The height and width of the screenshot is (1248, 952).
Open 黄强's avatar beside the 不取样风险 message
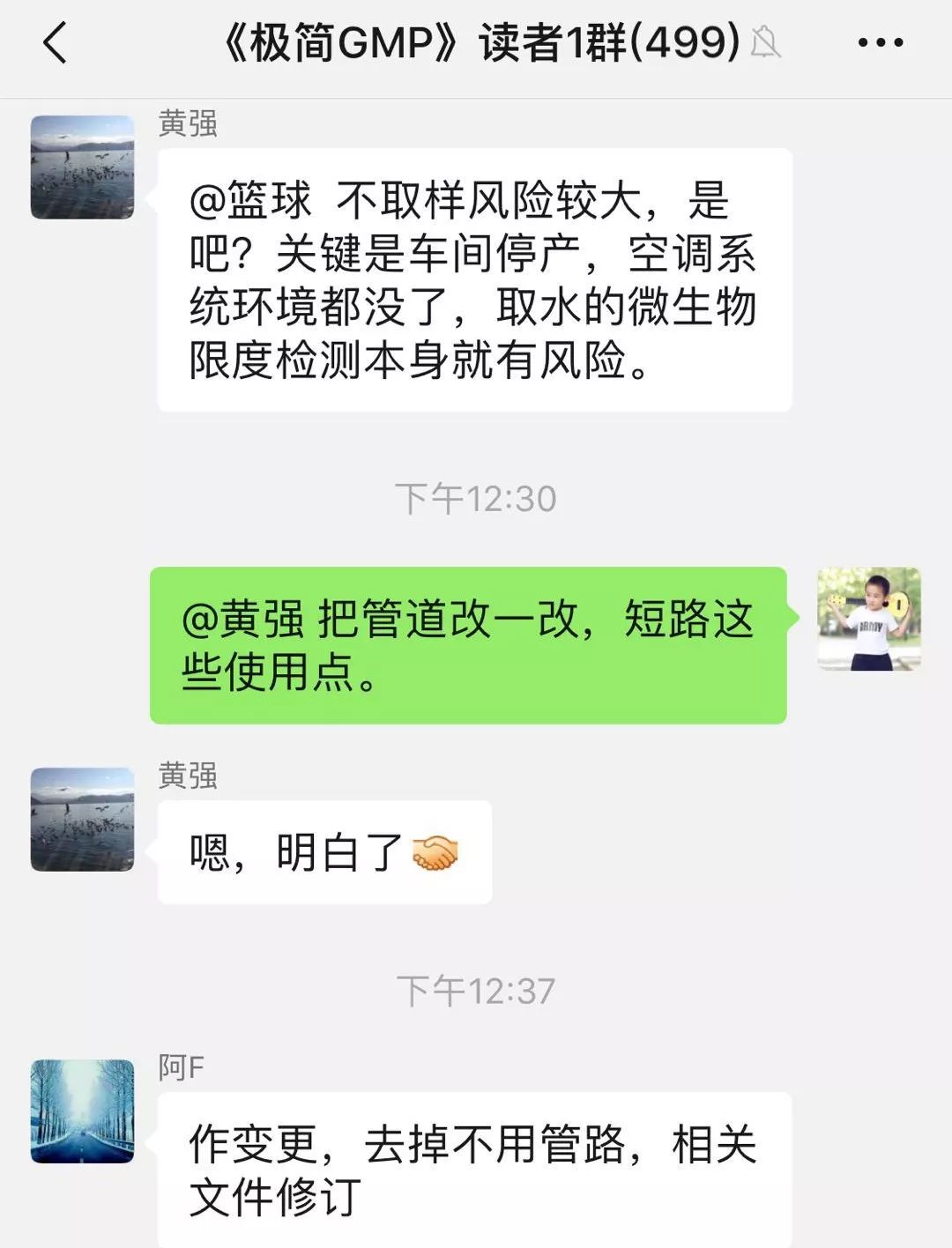83,167
